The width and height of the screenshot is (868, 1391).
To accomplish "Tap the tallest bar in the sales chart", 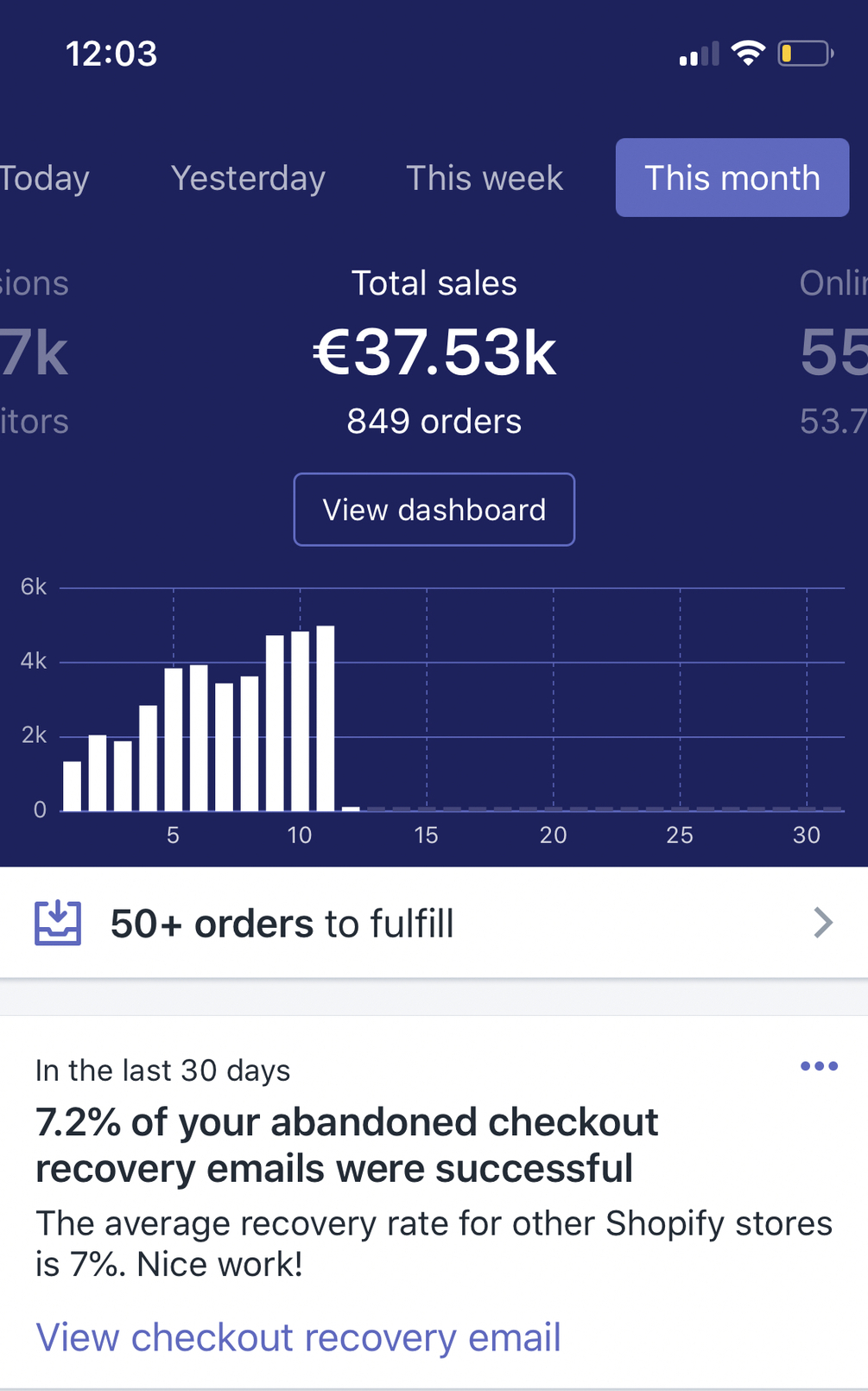I will (x=326, y=717).
